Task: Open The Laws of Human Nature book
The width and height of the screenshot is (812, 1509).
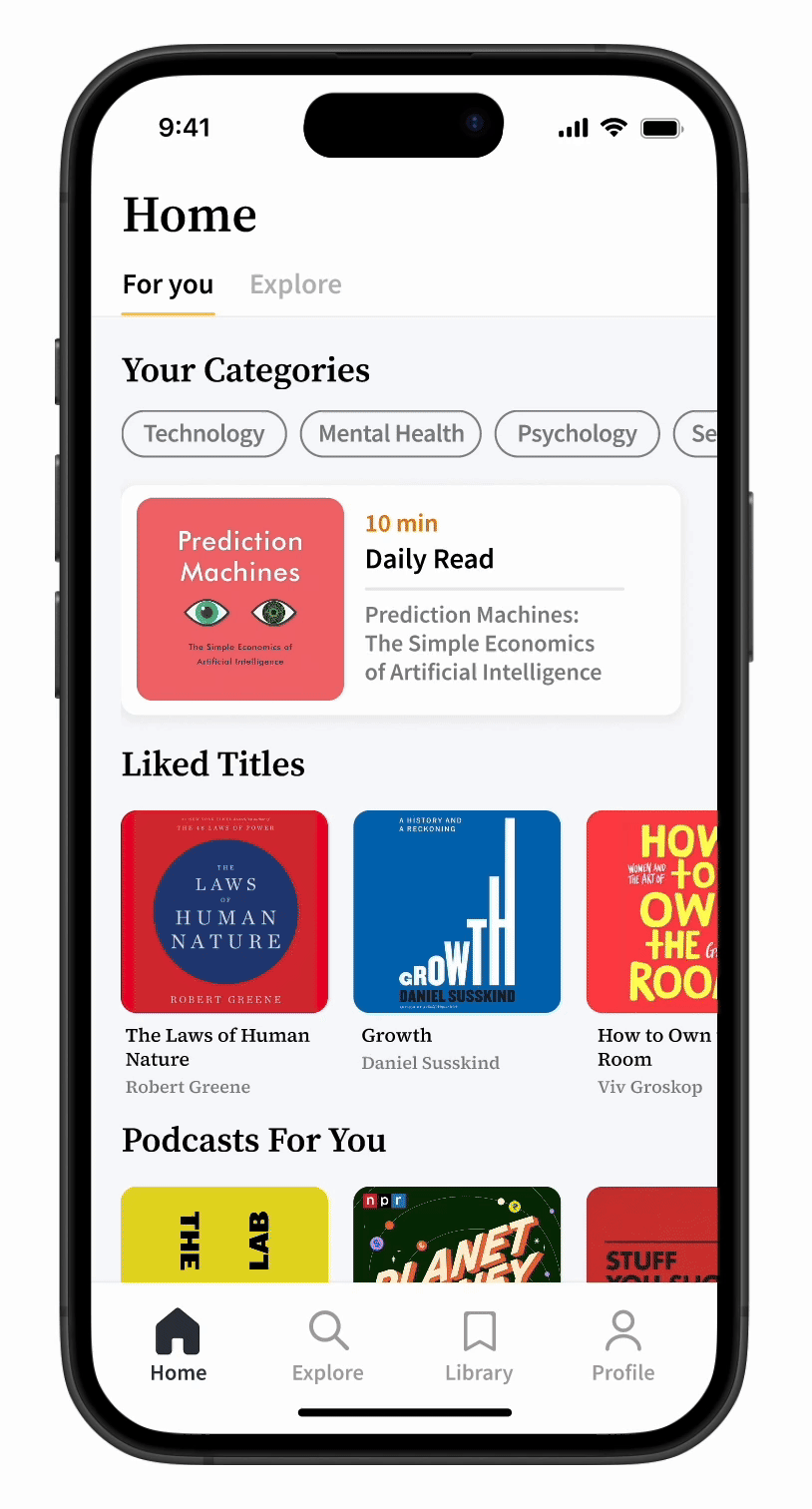Action: pos(224,911)
